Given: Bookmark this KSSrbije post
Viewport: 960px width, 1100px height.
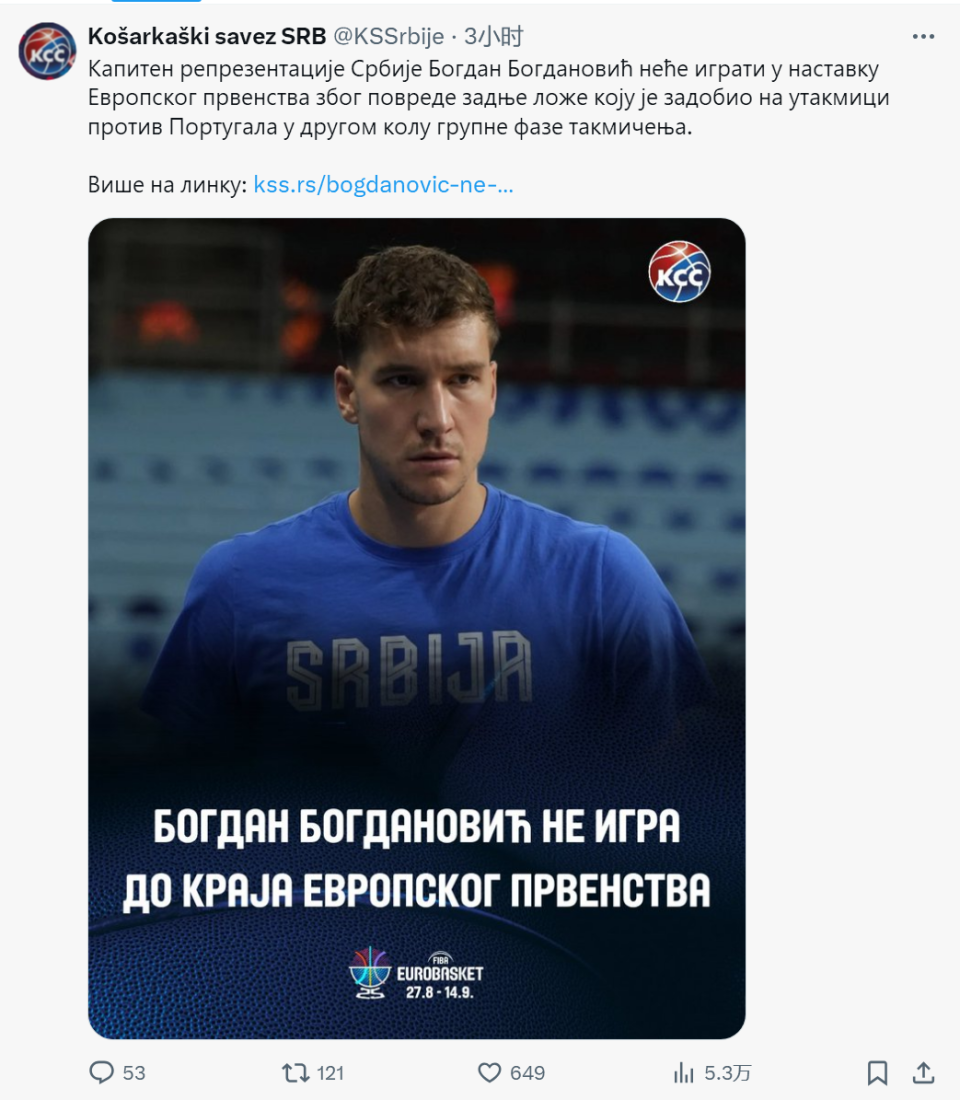Looking at the screenshot, I should click(x=877, y=1073).
